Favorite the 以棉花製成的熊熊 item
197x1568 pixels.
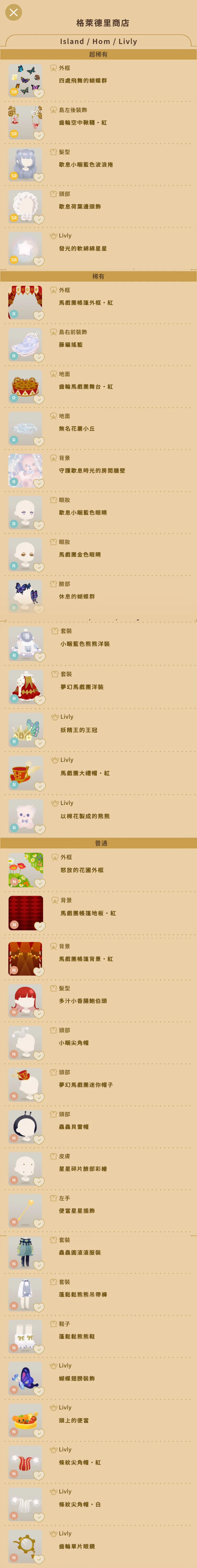pos(40,829)
